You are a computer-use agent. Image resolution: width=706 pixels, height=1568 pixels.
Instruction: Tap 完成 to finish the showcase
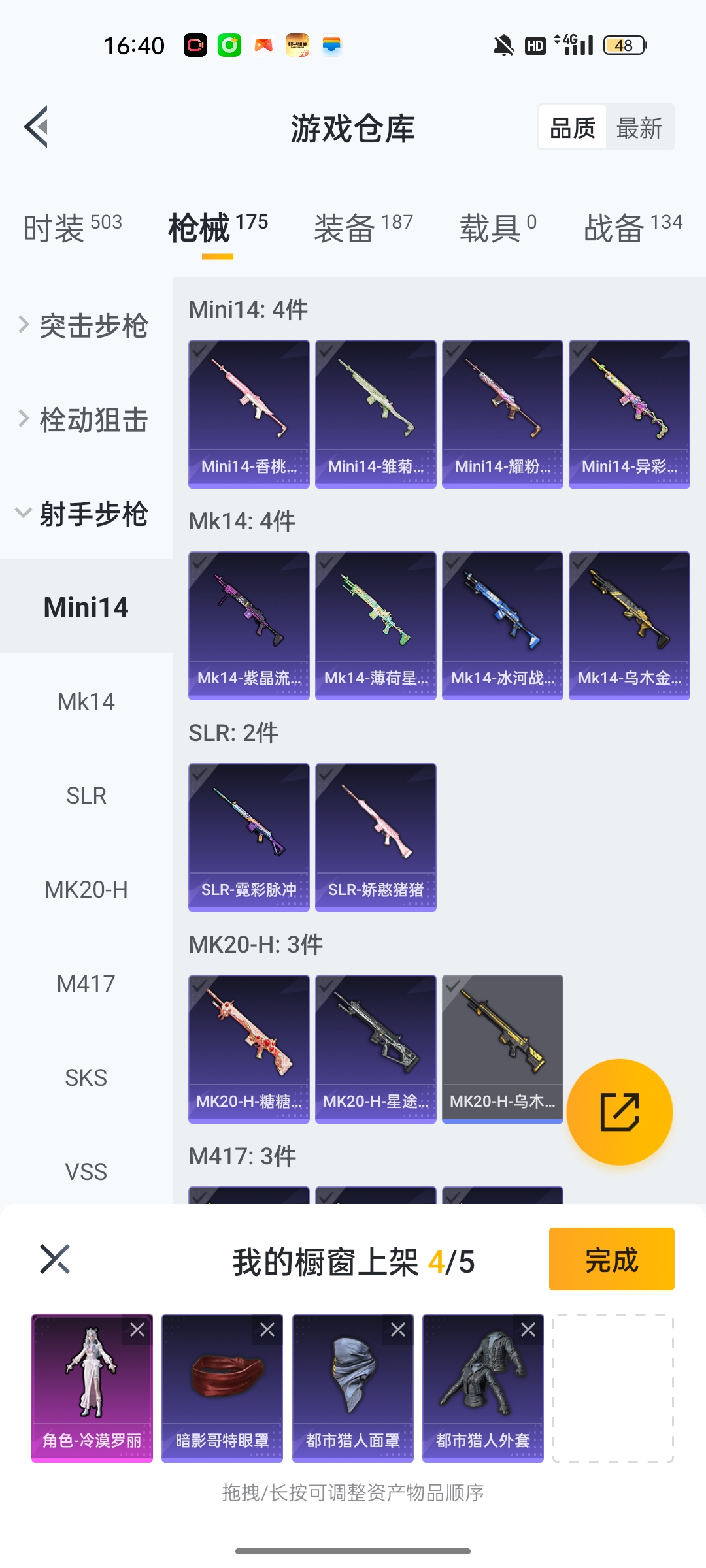click(x=611, y=1259)
